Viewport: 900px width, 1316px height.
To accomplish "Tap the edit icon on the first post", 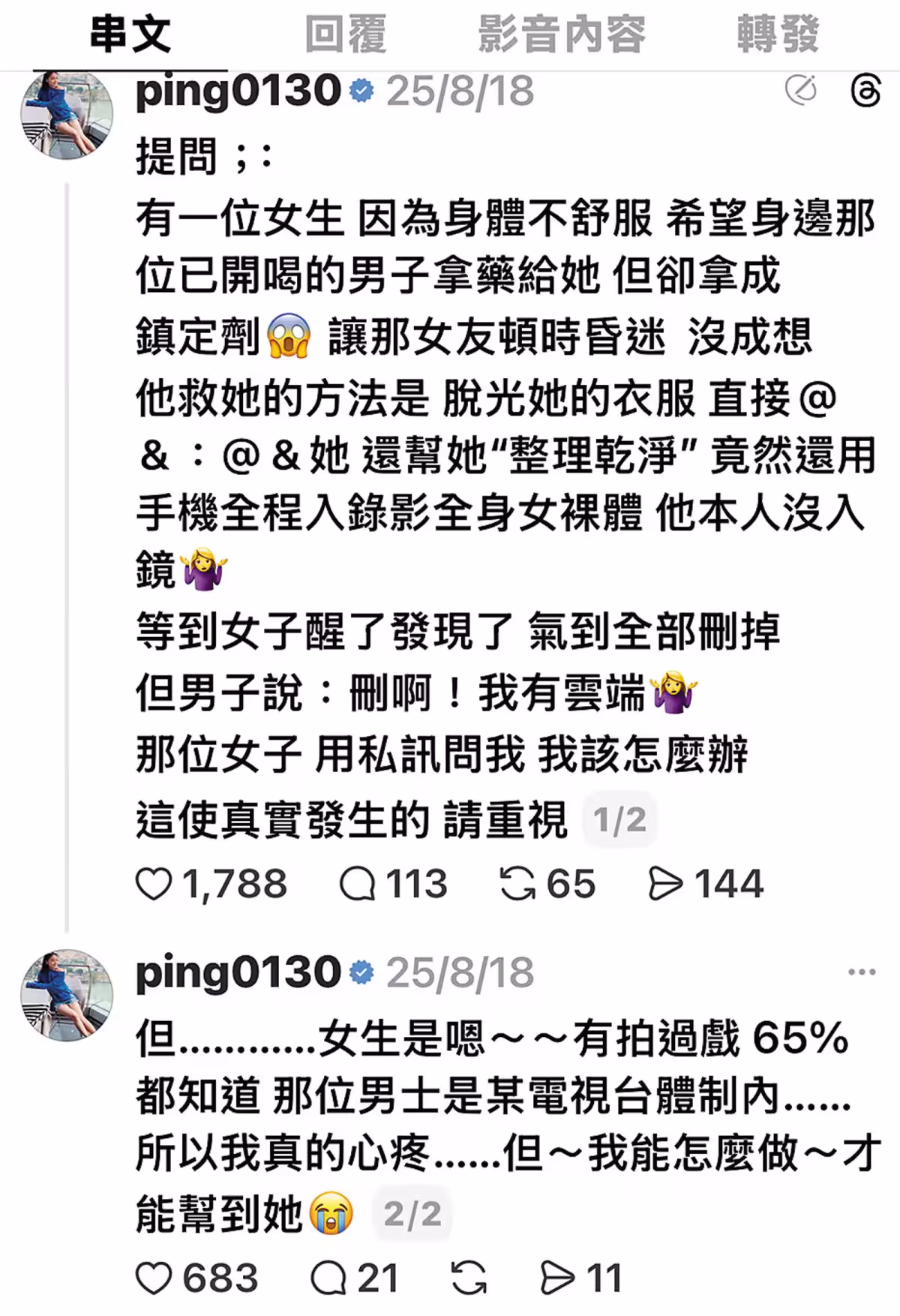I will click(800, 92).
